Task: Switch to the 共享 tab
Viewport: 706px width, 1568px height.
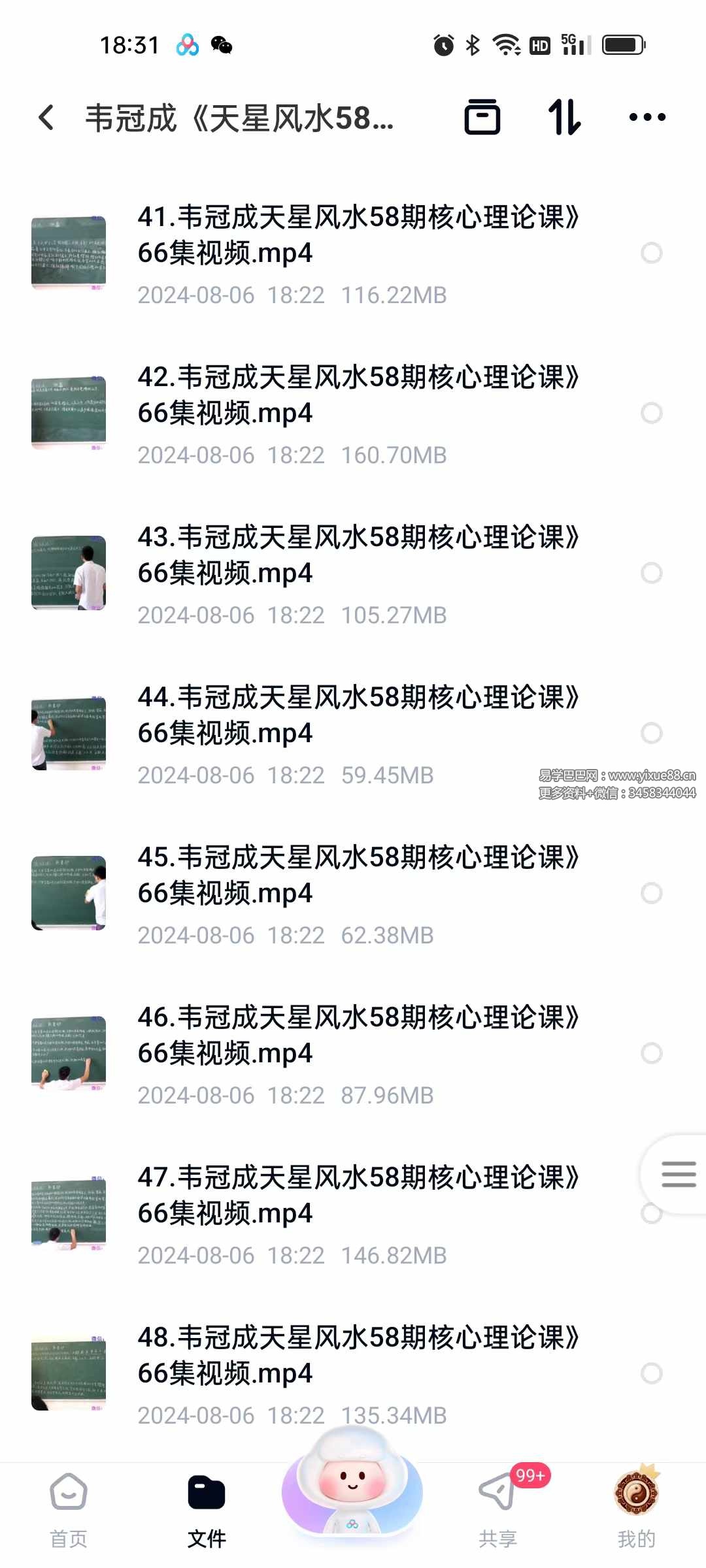Action: 497,1509
